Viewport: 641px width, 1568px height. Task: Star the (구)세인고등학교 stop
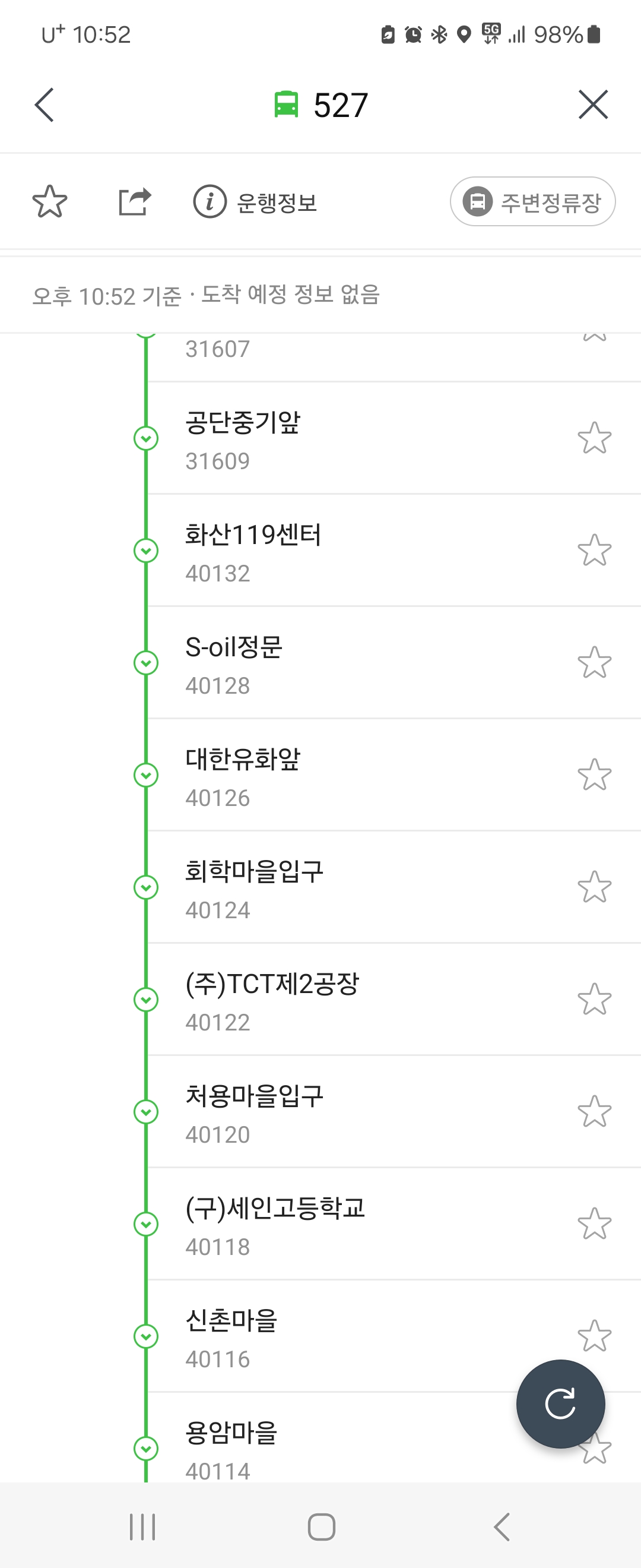point(594,1224)
